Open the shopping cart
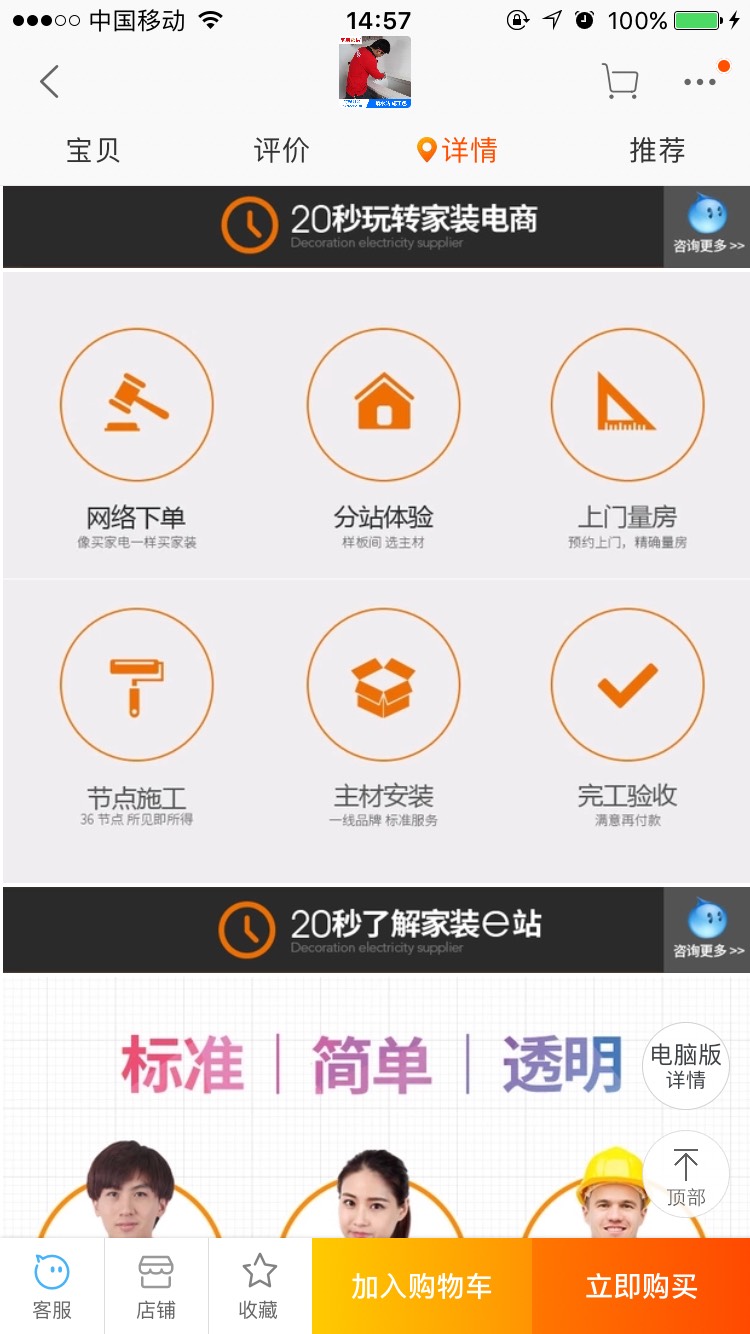The width and height of the screenshot is (750, 1334). [x=620, y=82]
